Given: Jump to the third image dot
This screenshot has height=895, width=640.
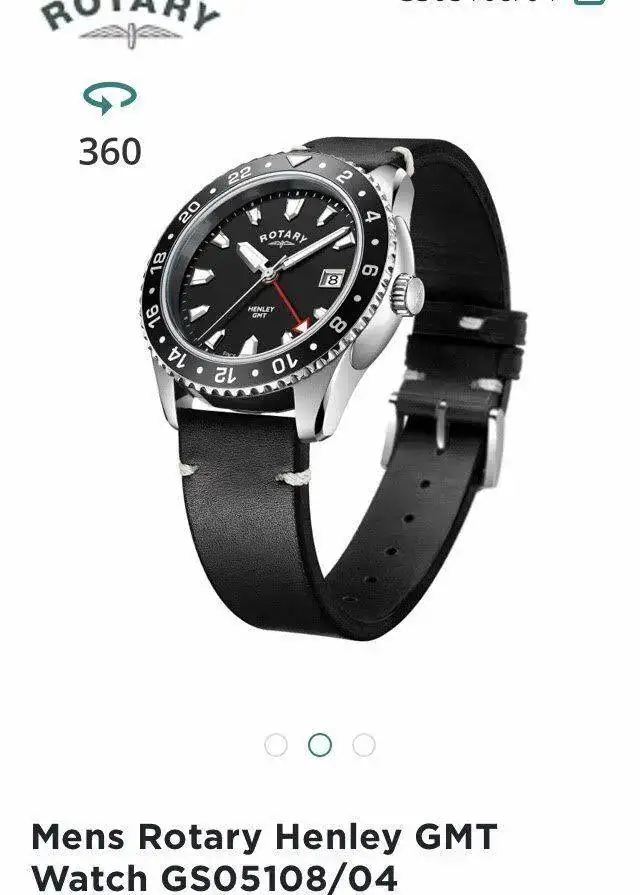Looking at the screenshot, I should (364, 745).
